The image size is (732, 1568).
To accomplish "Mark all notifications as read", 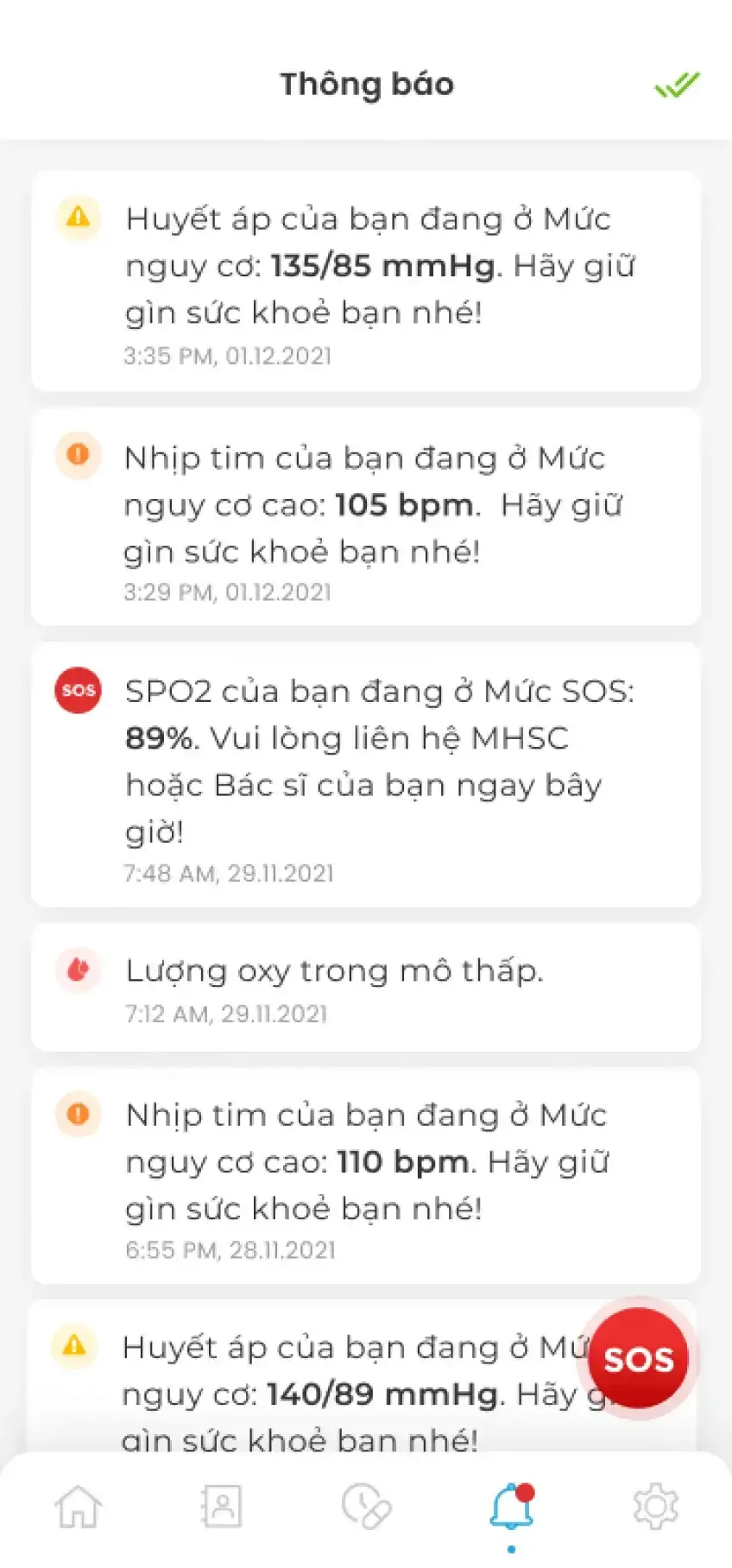I will (x=677, y=85).
